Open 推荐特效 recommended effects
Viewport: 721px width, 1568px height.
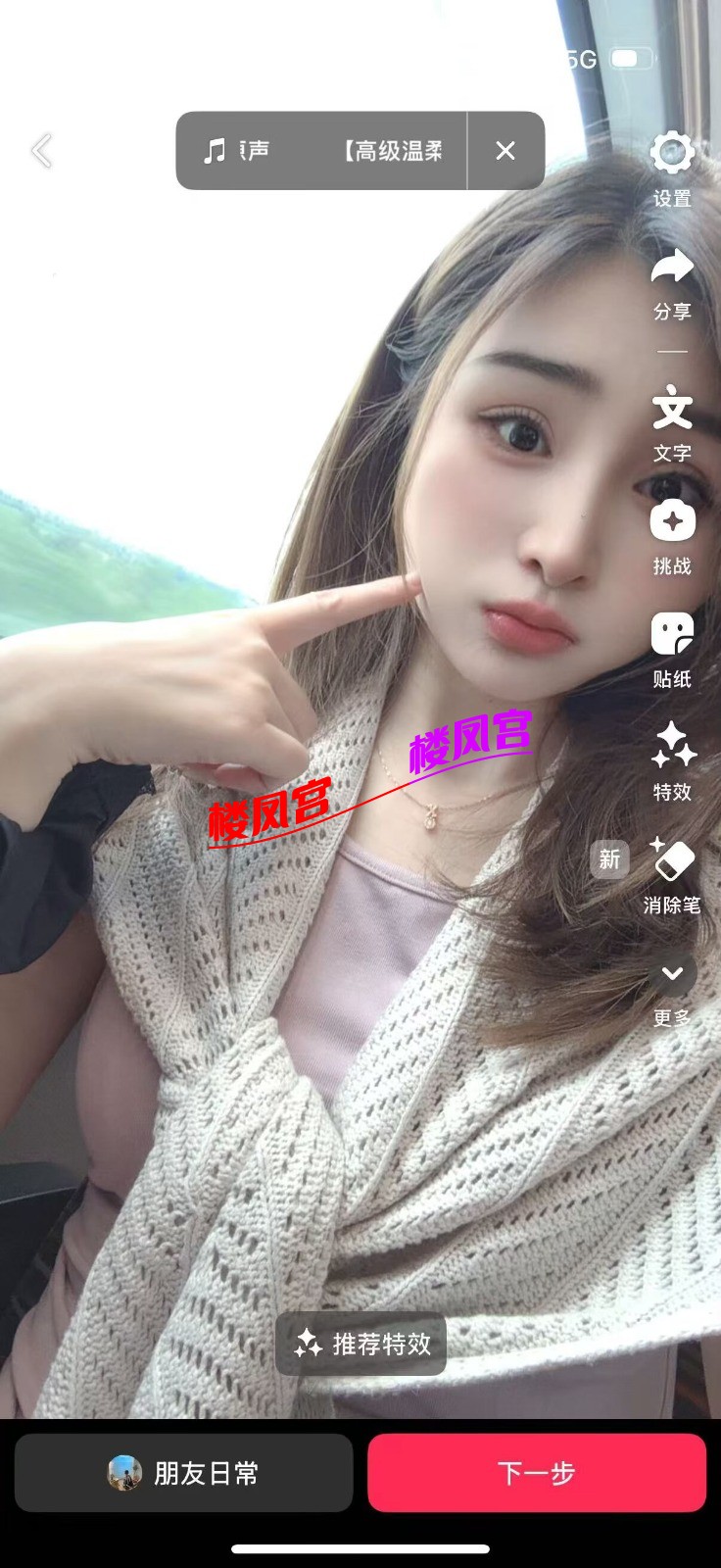[x=360, y=1344]
